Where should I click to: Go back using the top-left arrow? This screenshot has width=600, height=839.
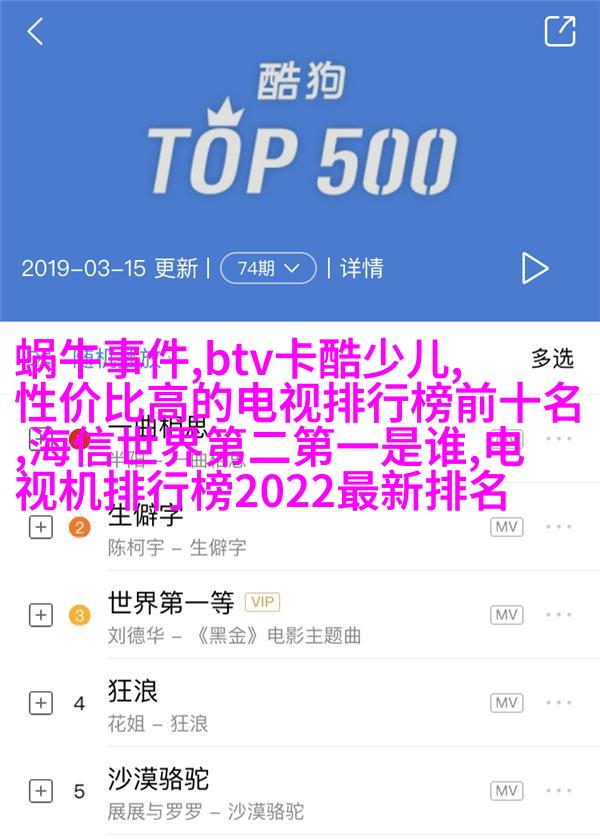[x=36, y=31]
